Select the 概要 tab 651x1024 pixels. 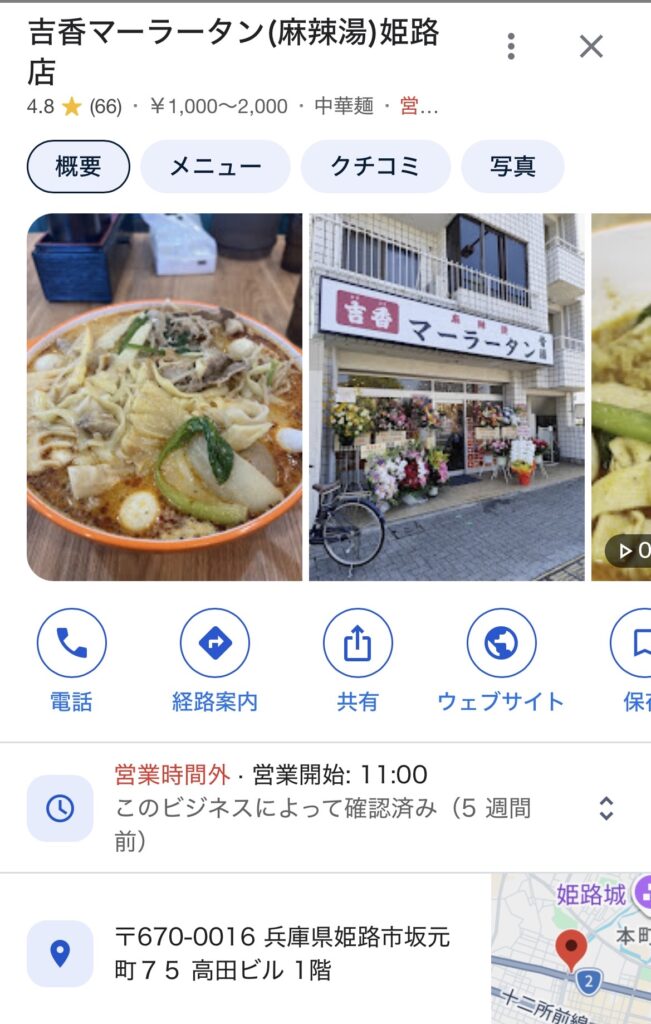coord(78,167)
